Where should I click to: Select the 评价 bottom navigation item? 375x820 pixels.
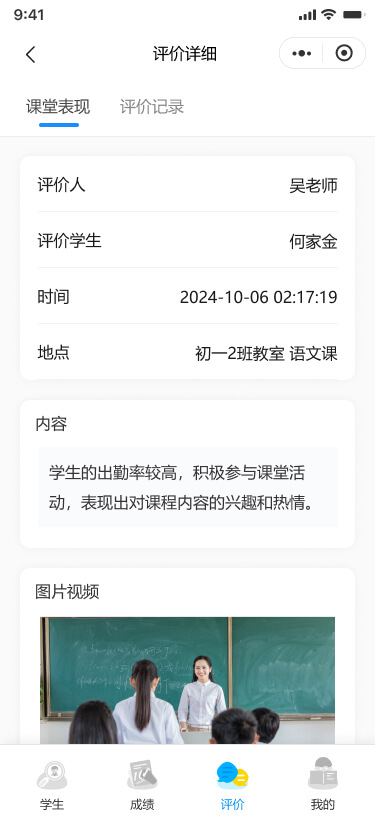[232, 783]
